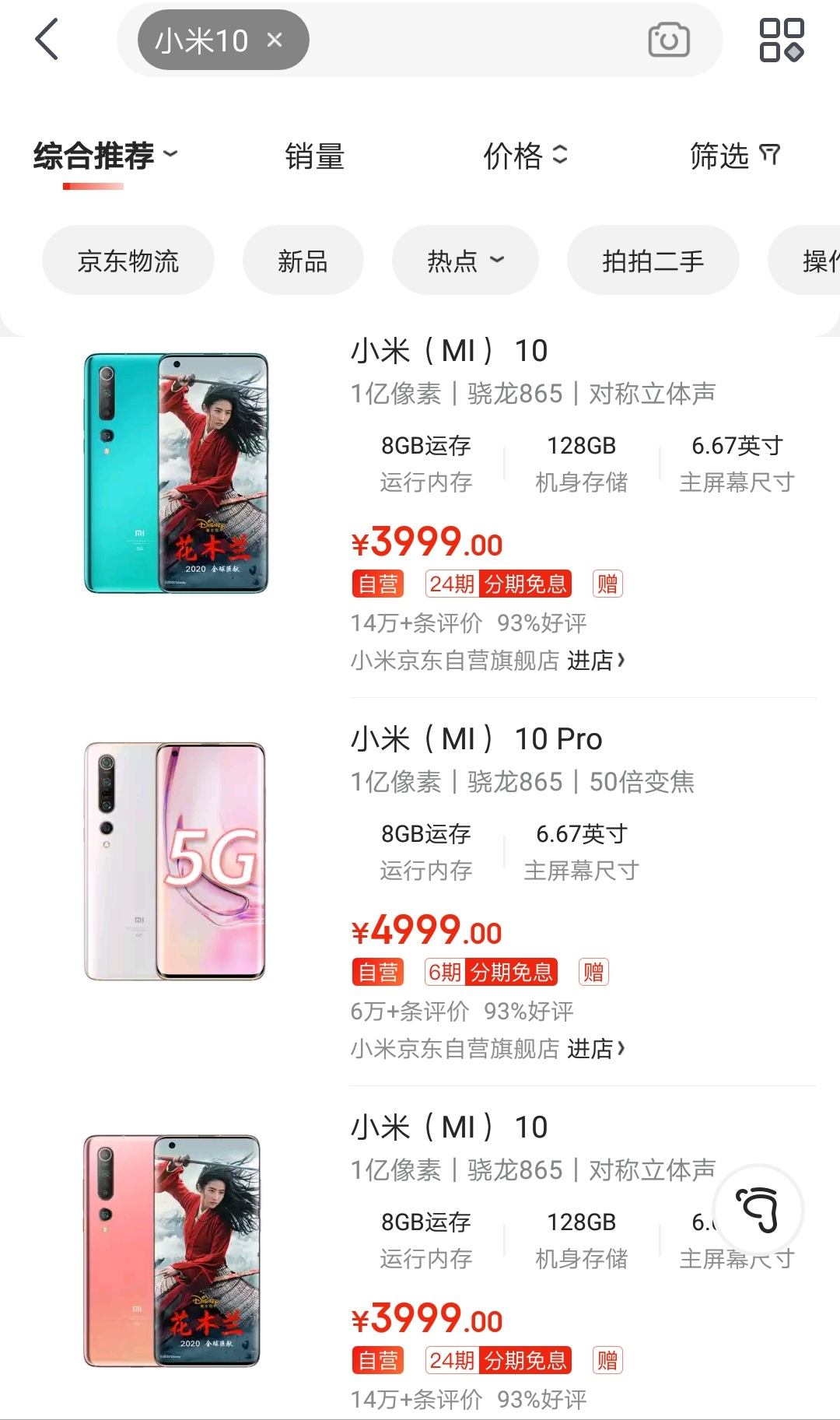
Task: Select the 拍拍二手 filter tab
Action: coord(653,261)
